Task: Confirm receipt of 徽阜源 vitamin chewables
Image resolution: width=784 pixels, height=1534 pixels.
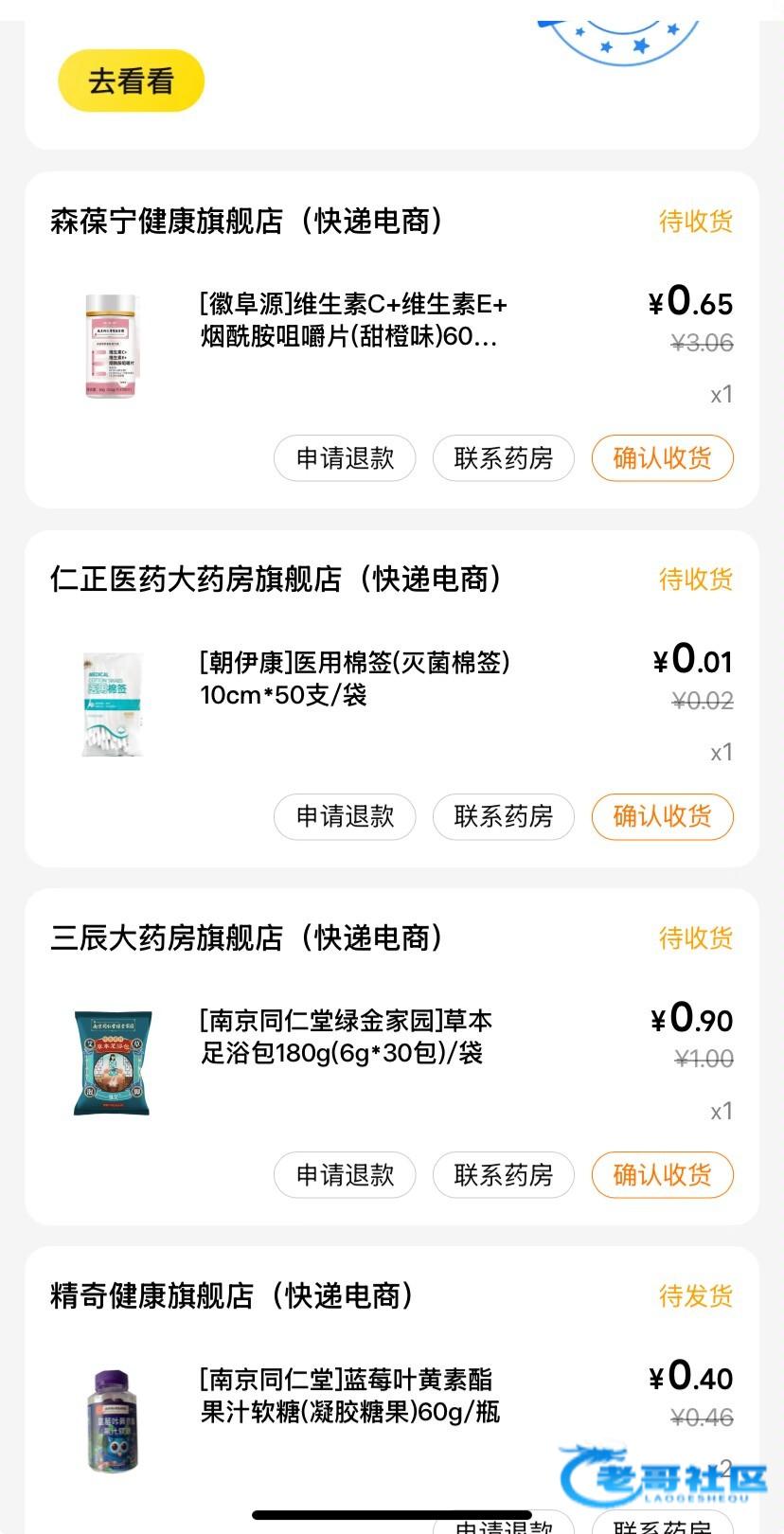Action: (662, 458)
